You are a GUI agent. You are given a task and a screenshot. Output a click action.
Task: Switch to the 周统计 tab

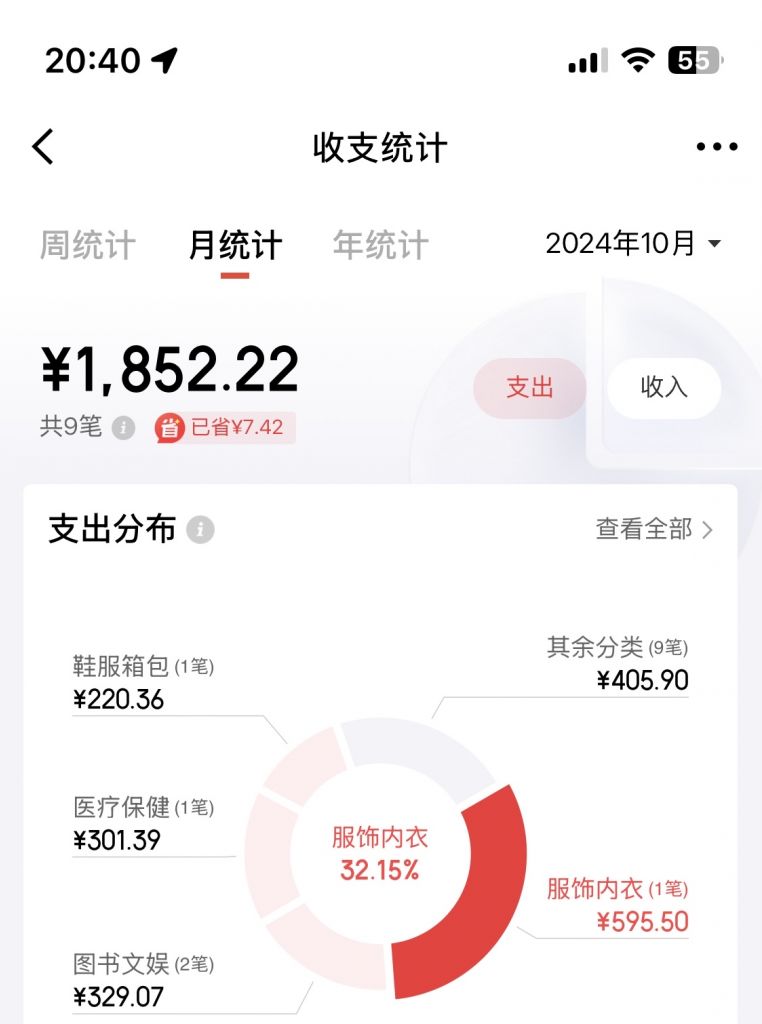[87, 245]
